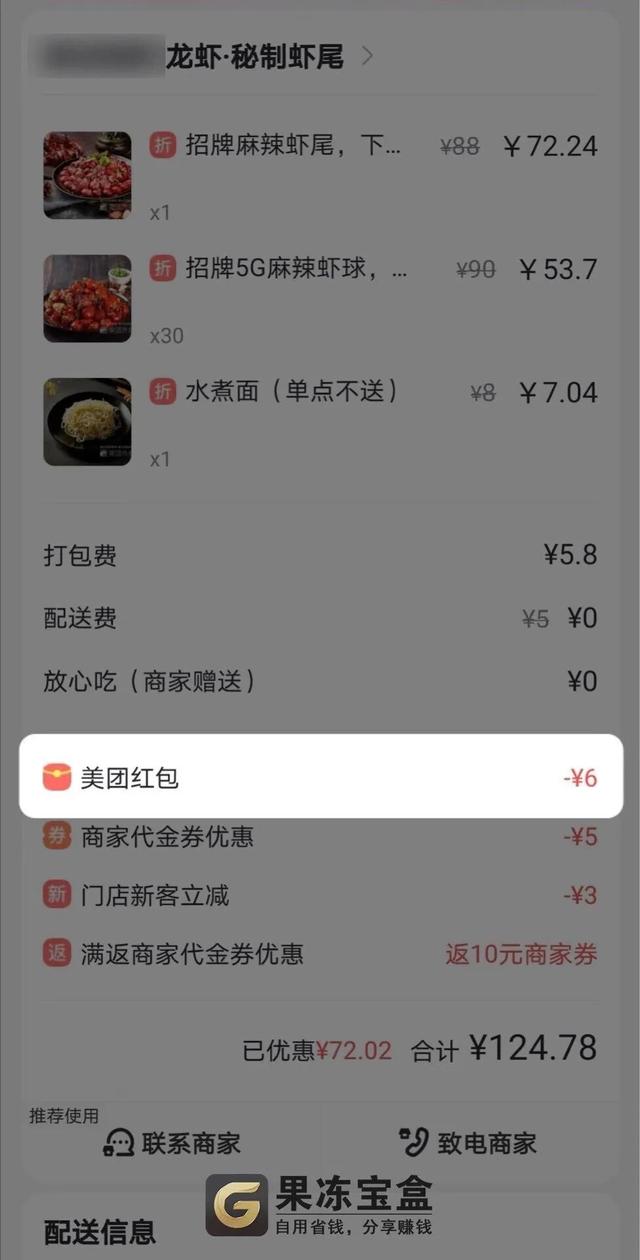640x1260 pixels.
Task: Open the 水煮面(单点不送) item
Action: (291, 392)
